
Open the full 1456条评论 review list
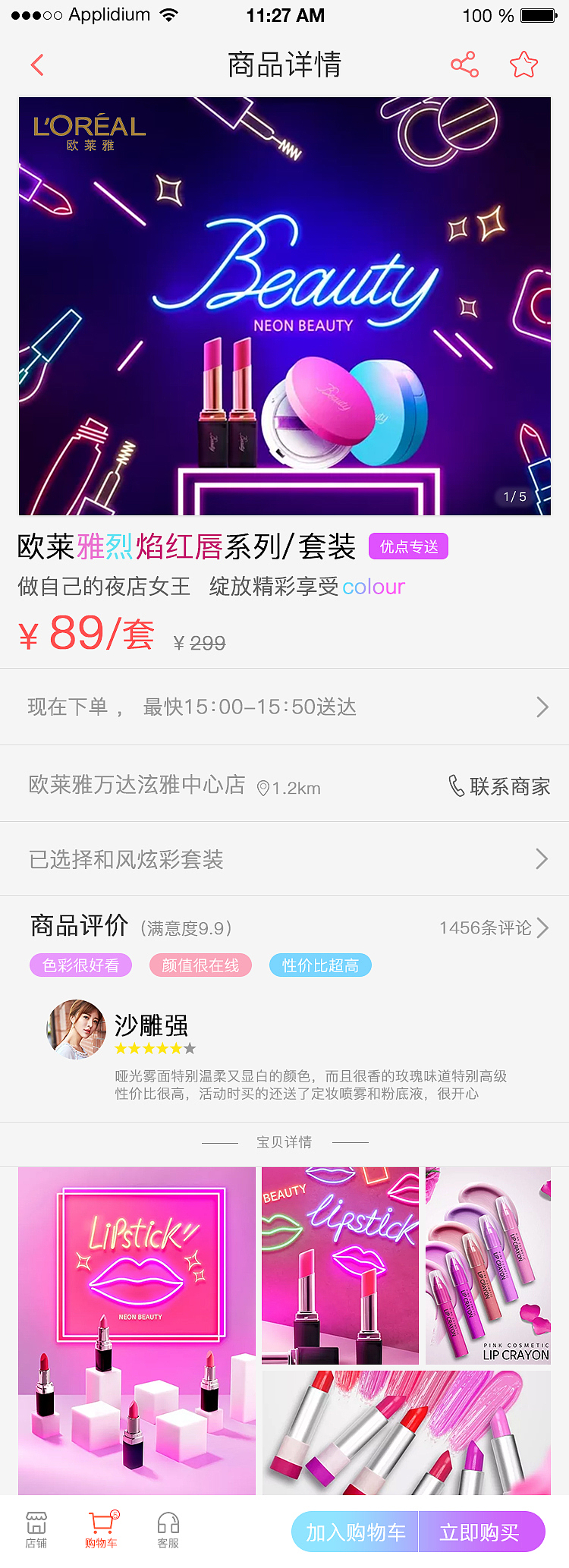[x=486, y=927]
